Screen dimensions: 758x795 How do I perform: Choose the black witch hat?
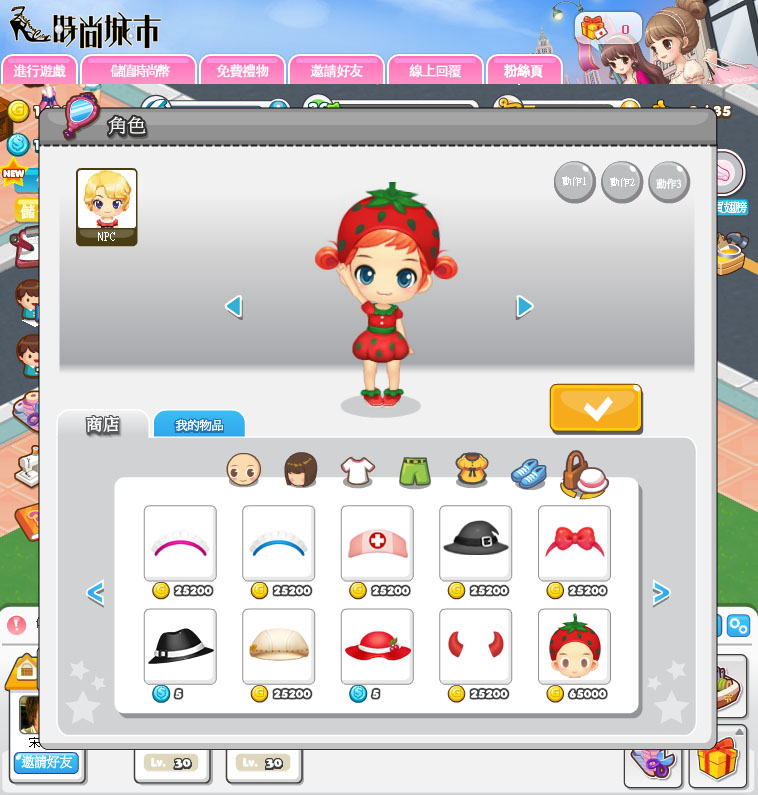[x=475, y=542]
